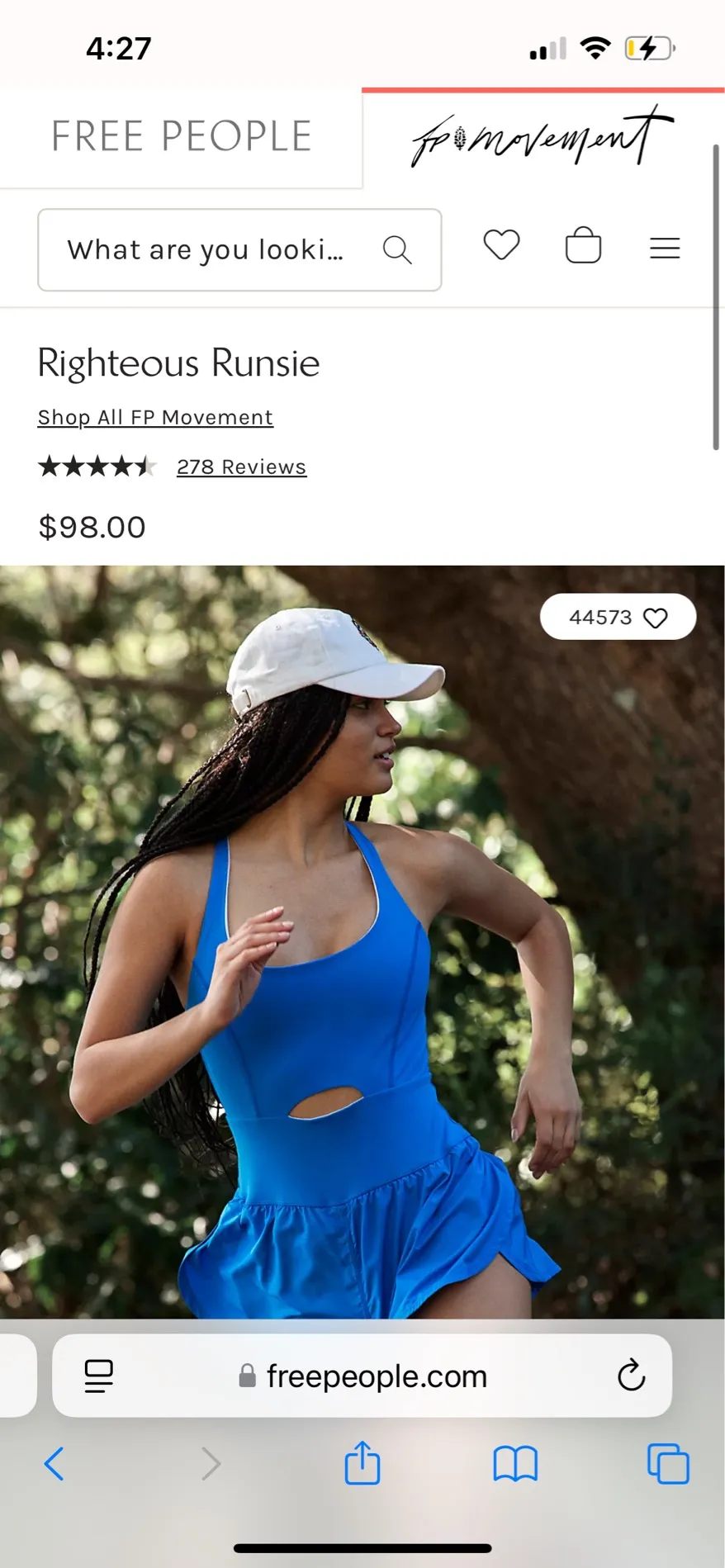The width and height of the screenshot is (725, 1568).
Task: Open the wishlist heart icon
Action: (x=500, y=245)
